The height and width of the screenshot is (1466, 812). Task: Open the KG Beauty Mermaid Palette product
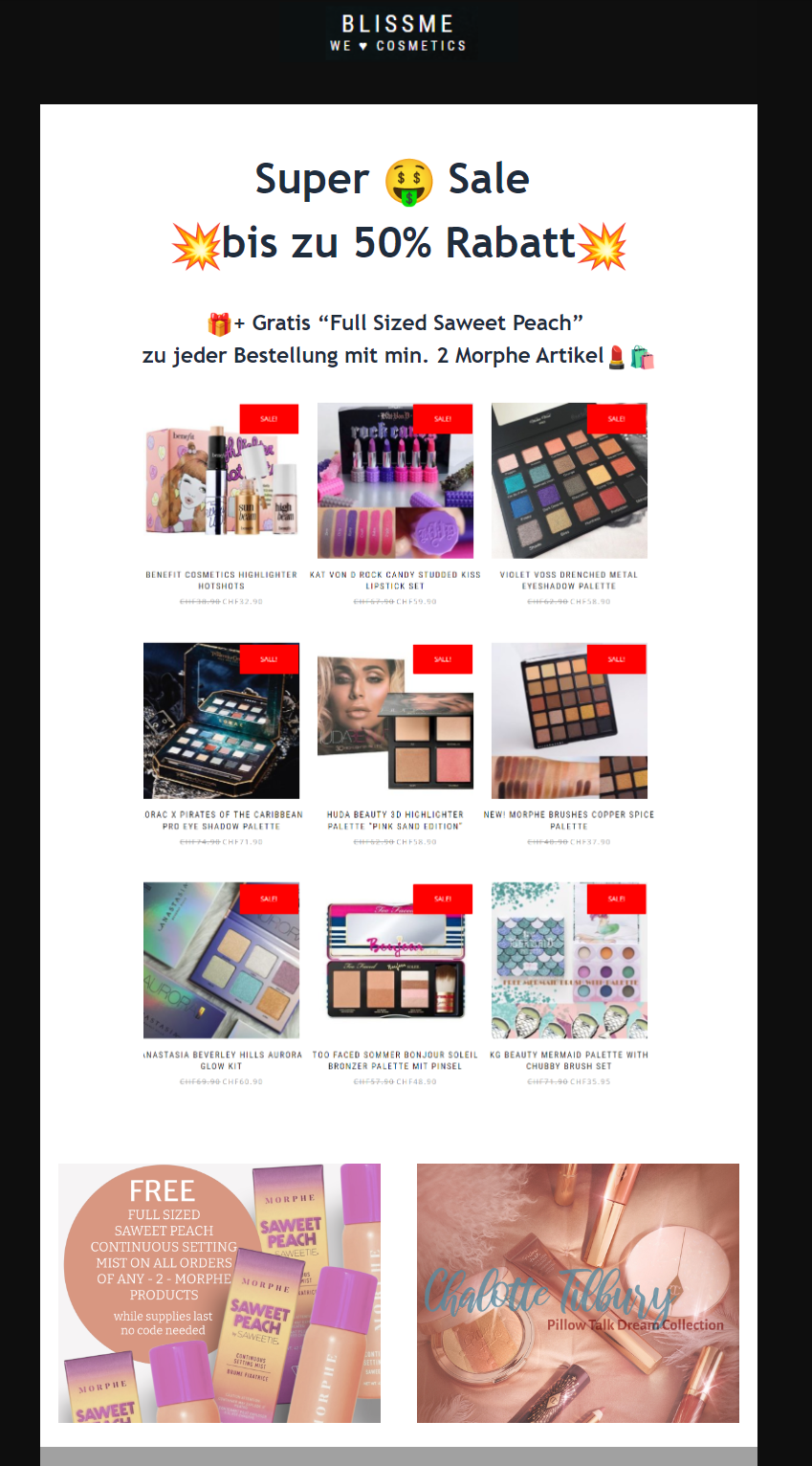[x=569, y=961]
